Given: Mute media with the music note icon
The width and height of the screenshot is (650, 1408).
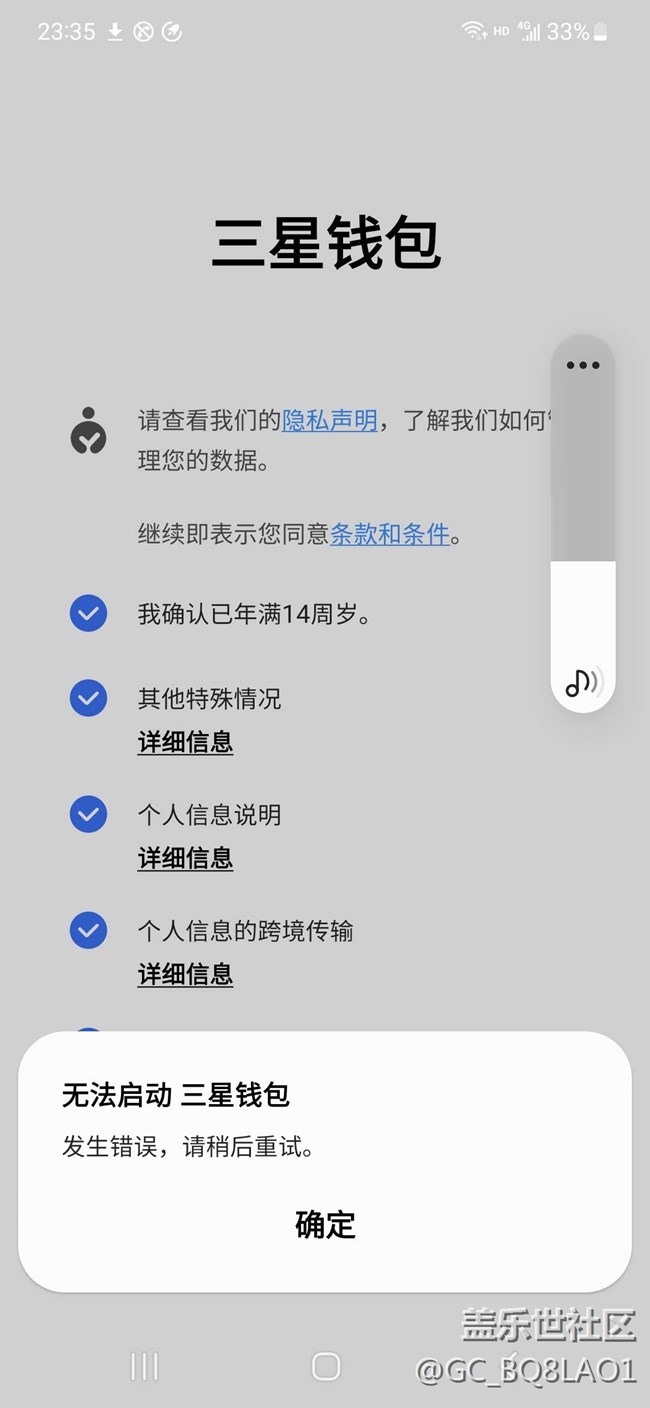Looking at the screenshot, I should pyautogui.click(x=583, y=682).
